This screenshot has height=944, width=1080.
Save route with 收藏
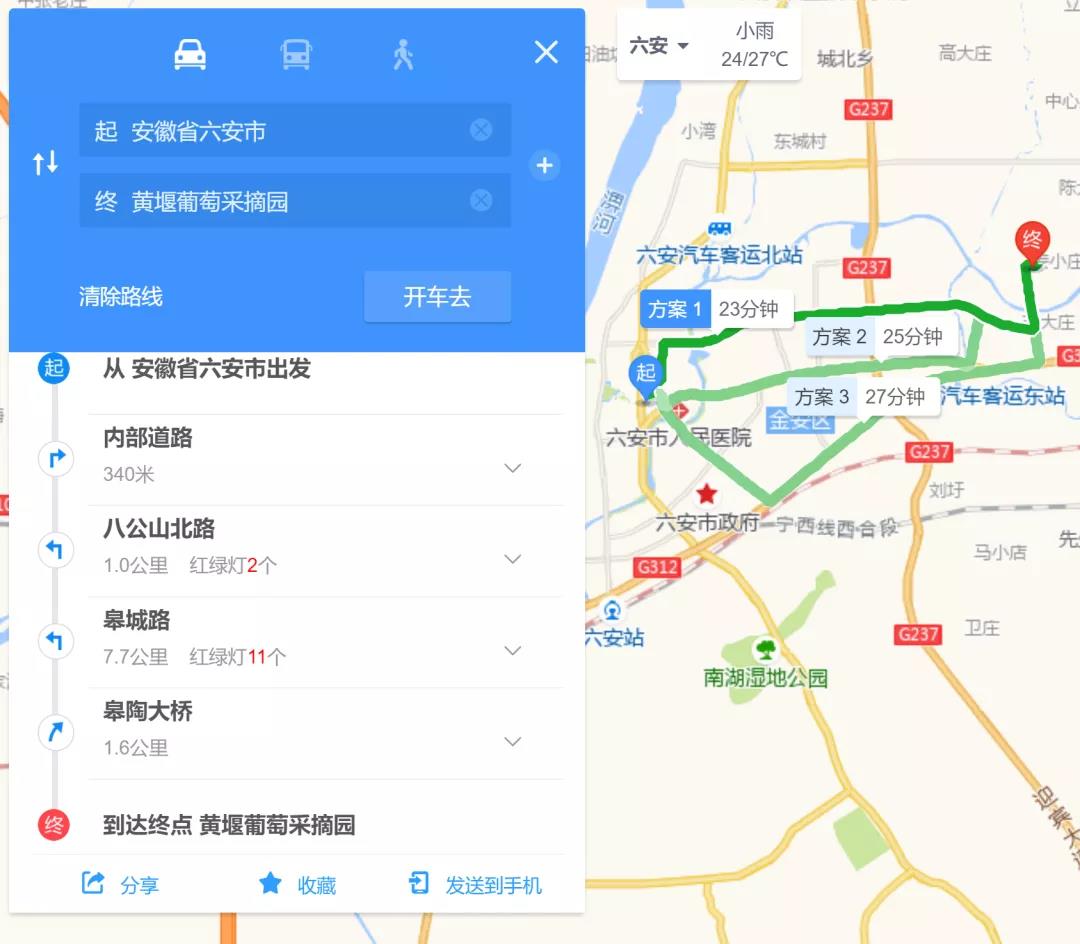click(298, 885)
